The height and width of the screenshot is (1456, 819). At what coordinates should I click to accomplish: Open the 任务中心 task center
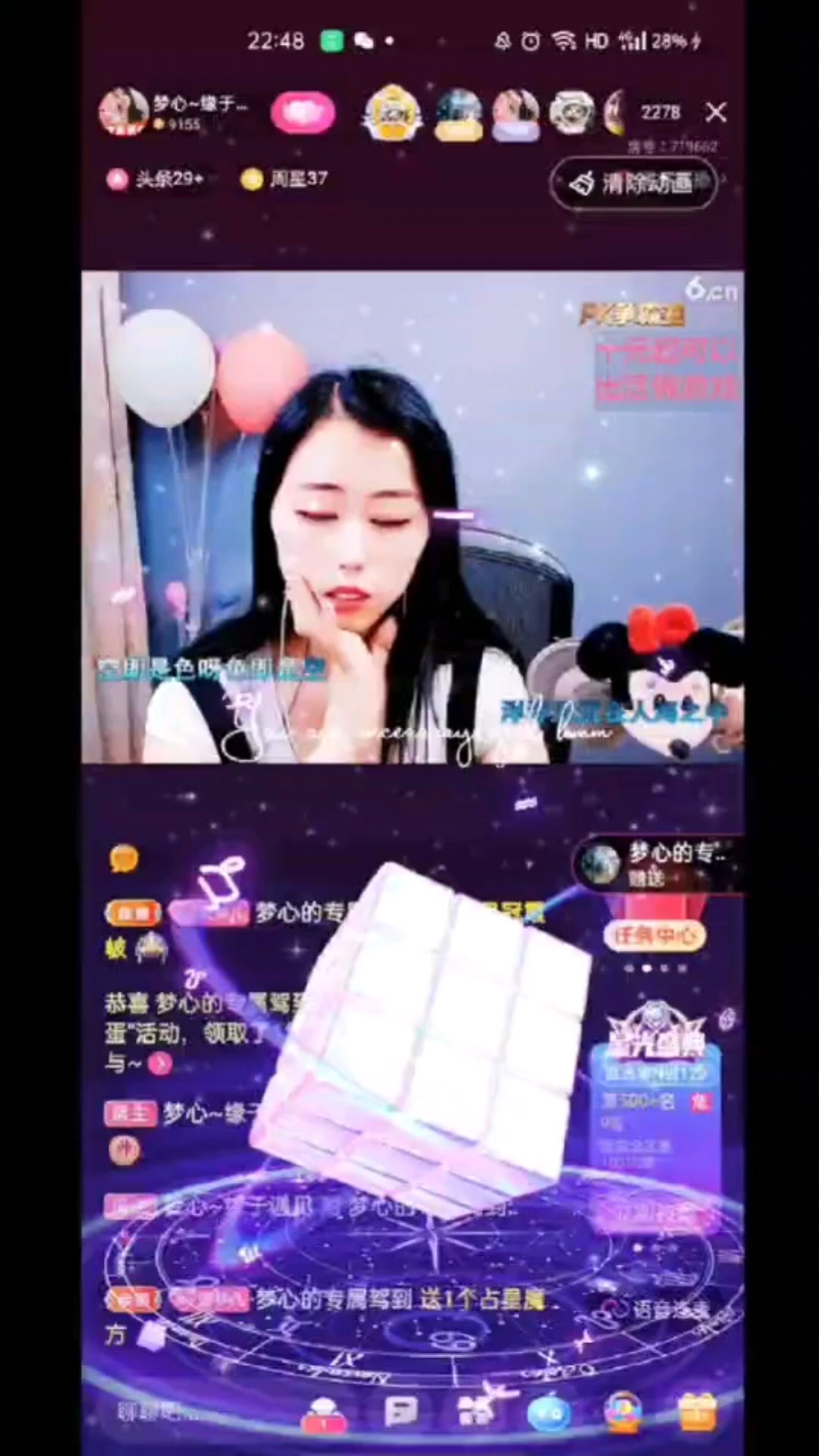[654, 936]
